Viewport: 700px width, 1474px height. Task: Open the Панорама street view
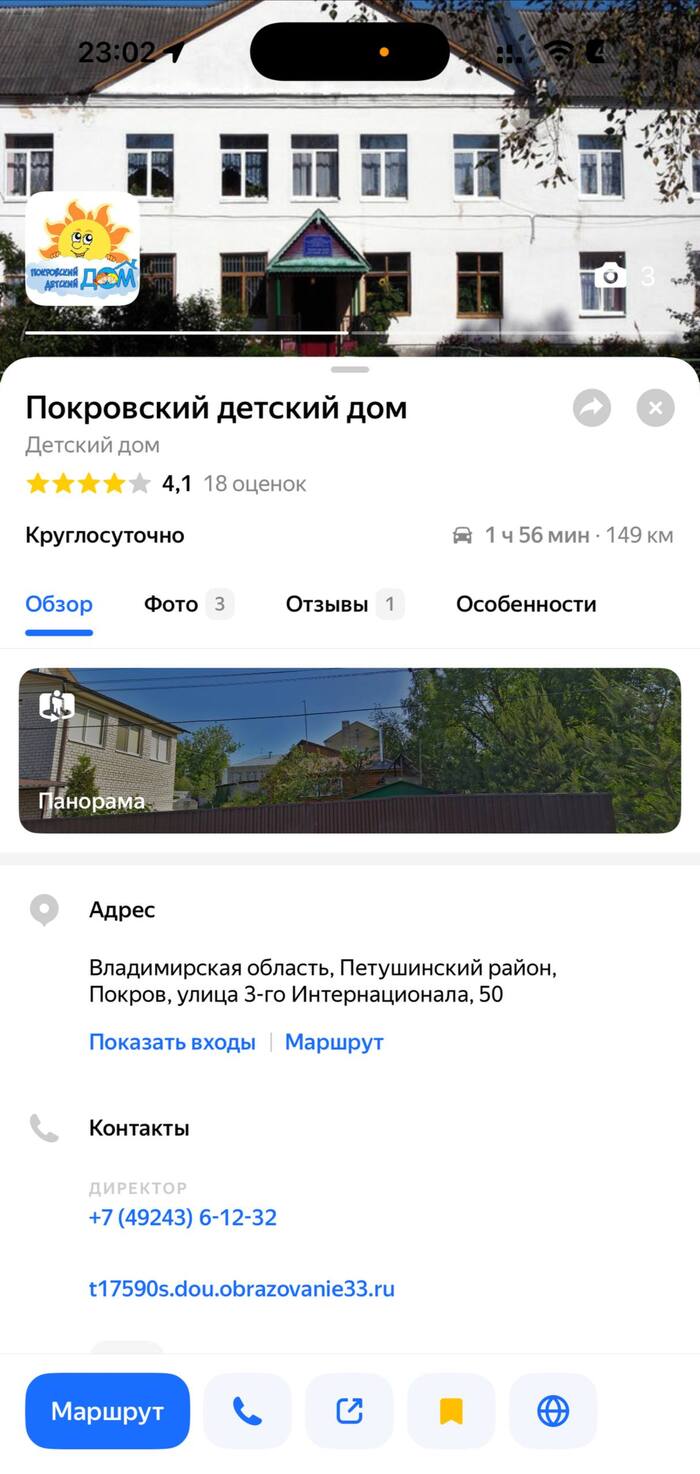coord(350,750)
